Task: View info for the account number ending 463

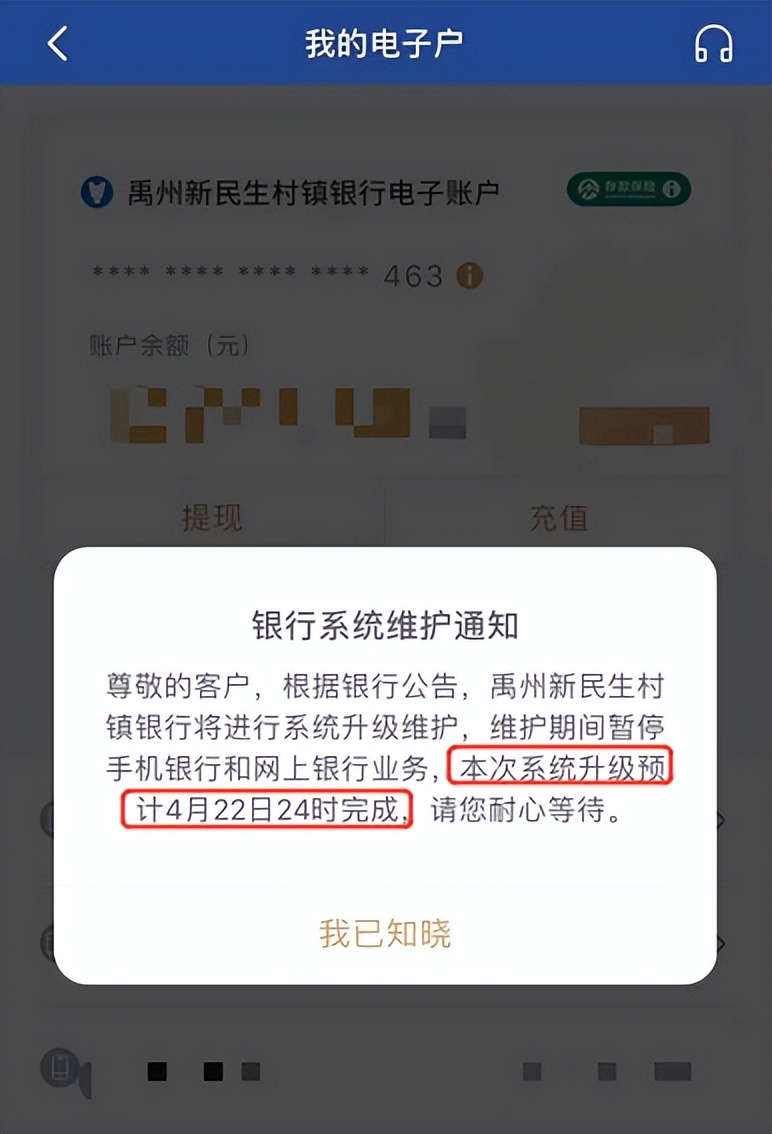Action: tap(469, 275)
